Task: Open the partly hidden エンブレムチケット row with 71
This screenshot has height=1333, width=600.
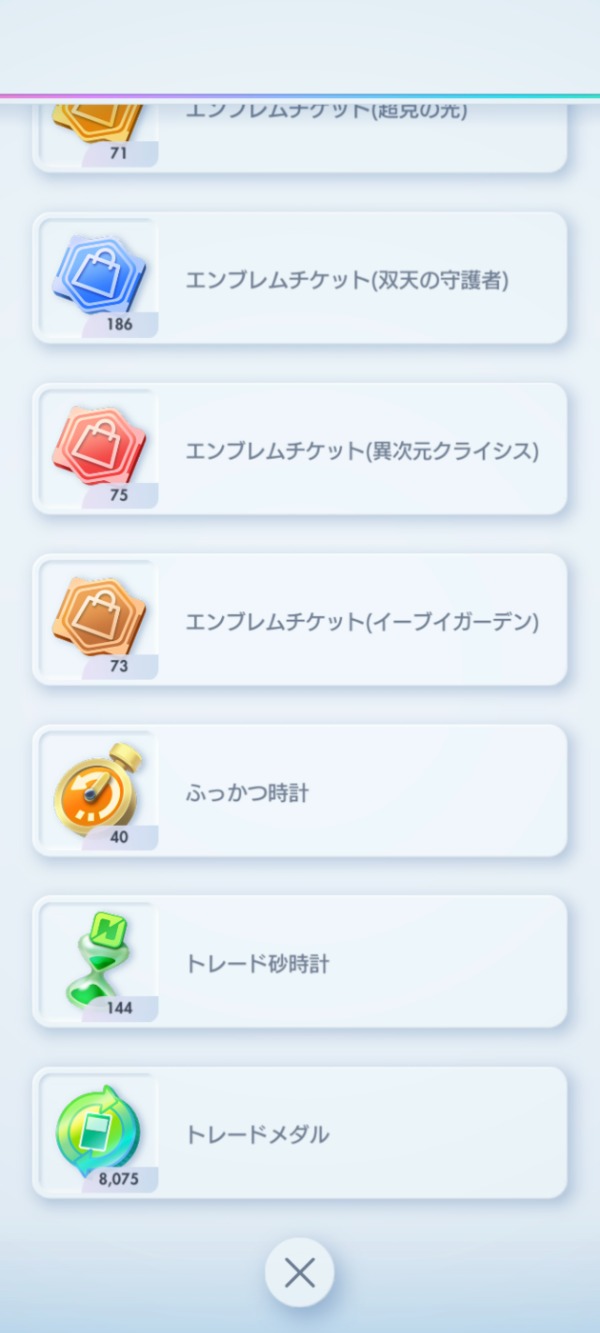Action: [300, 136]
